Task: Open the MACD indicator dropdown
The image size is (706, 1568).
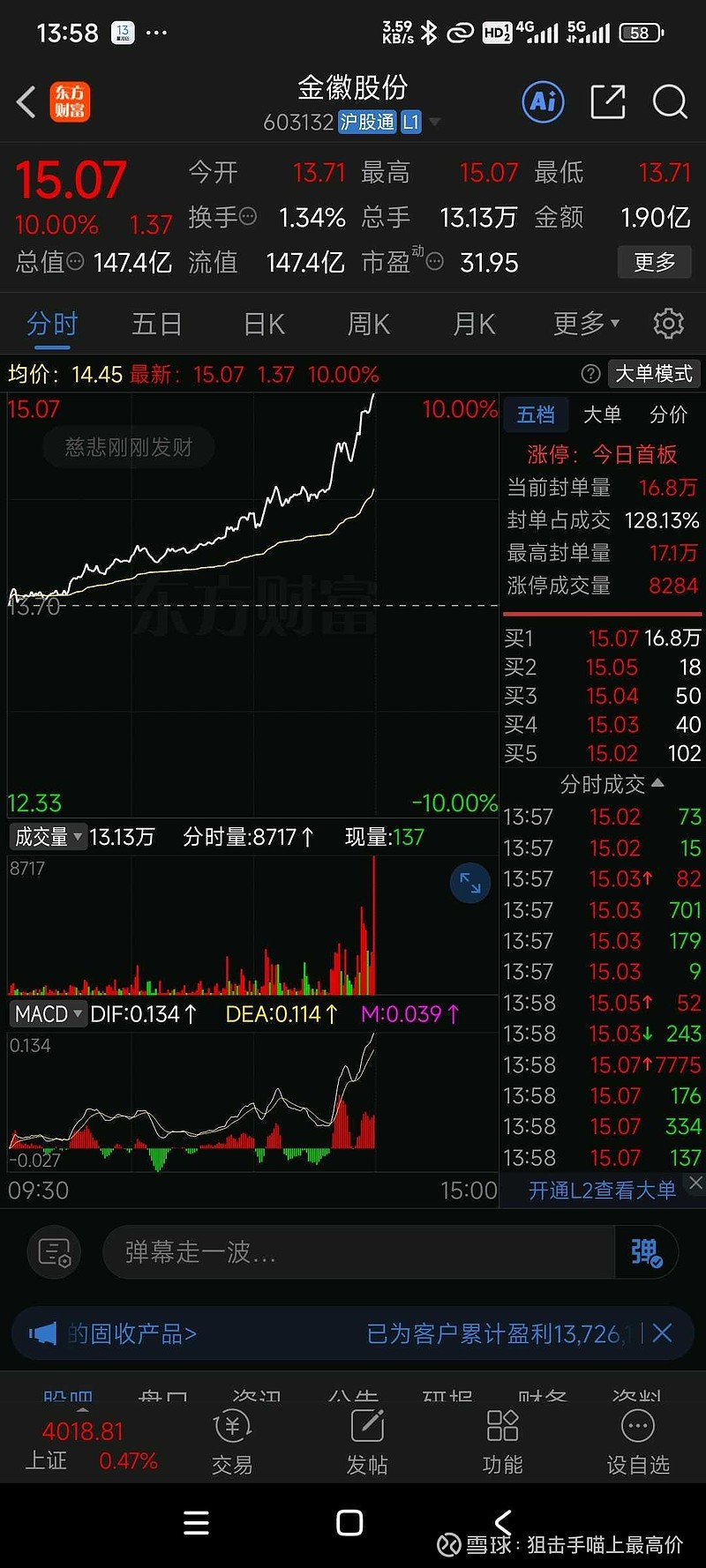Action: 47,1013
